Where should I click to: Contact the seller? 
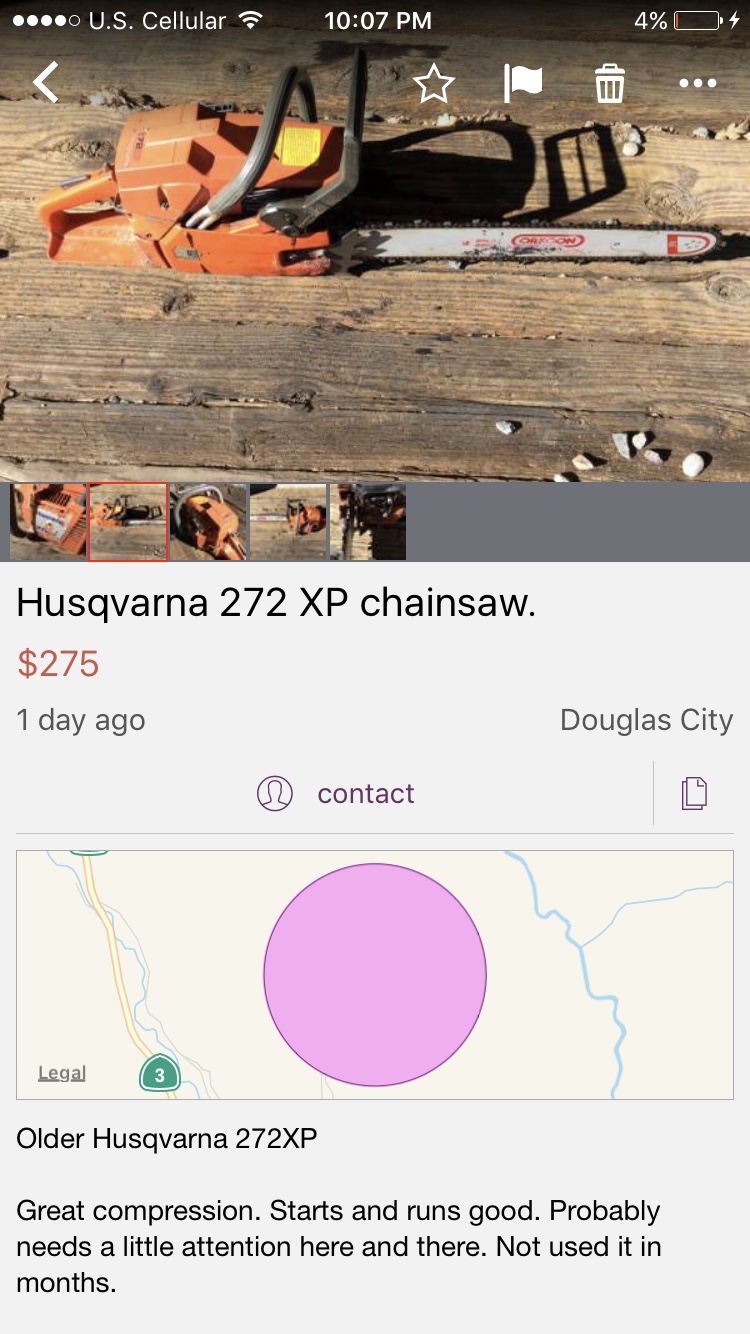pyautogui.click(x=336, y=794)
